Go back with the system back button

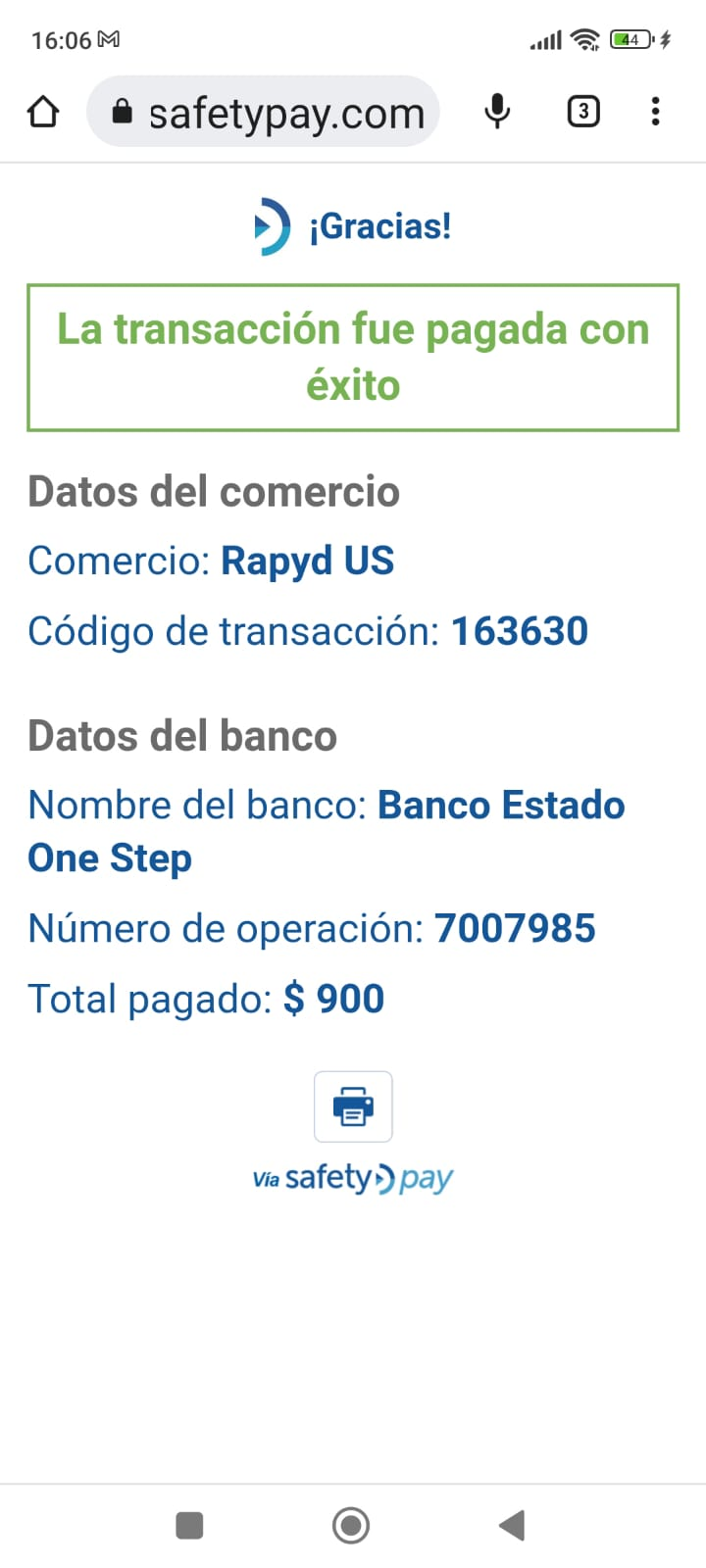pyautogui.click(x=512, y=1525)
